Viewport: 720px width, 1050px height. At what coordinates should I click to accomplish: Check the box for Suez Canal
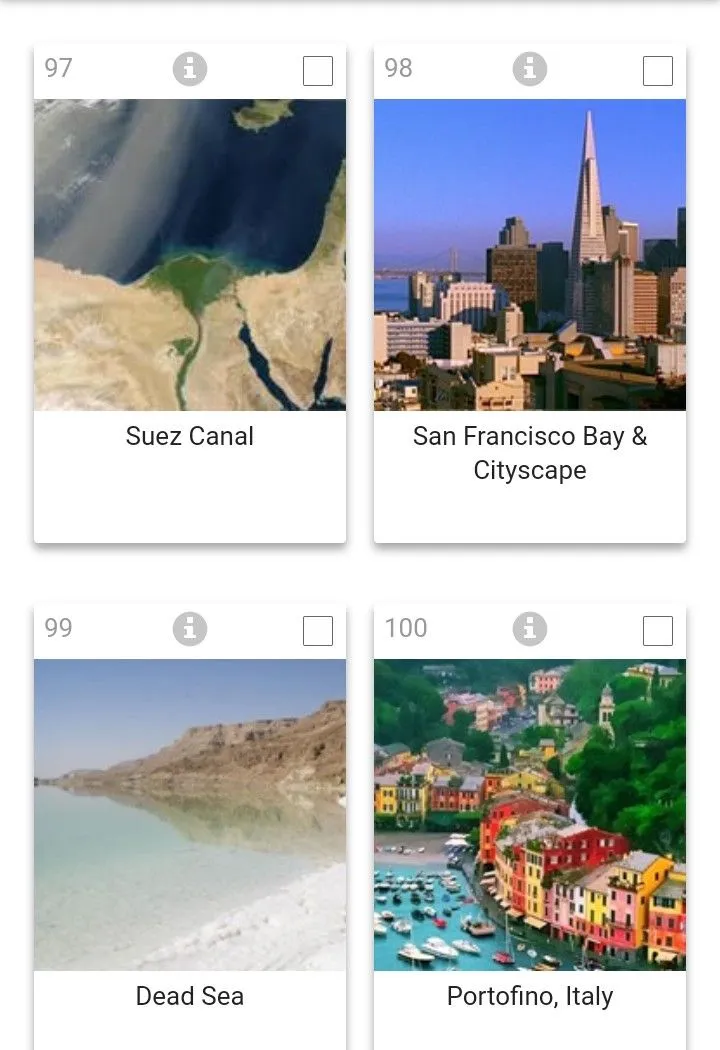pos(318,71)
